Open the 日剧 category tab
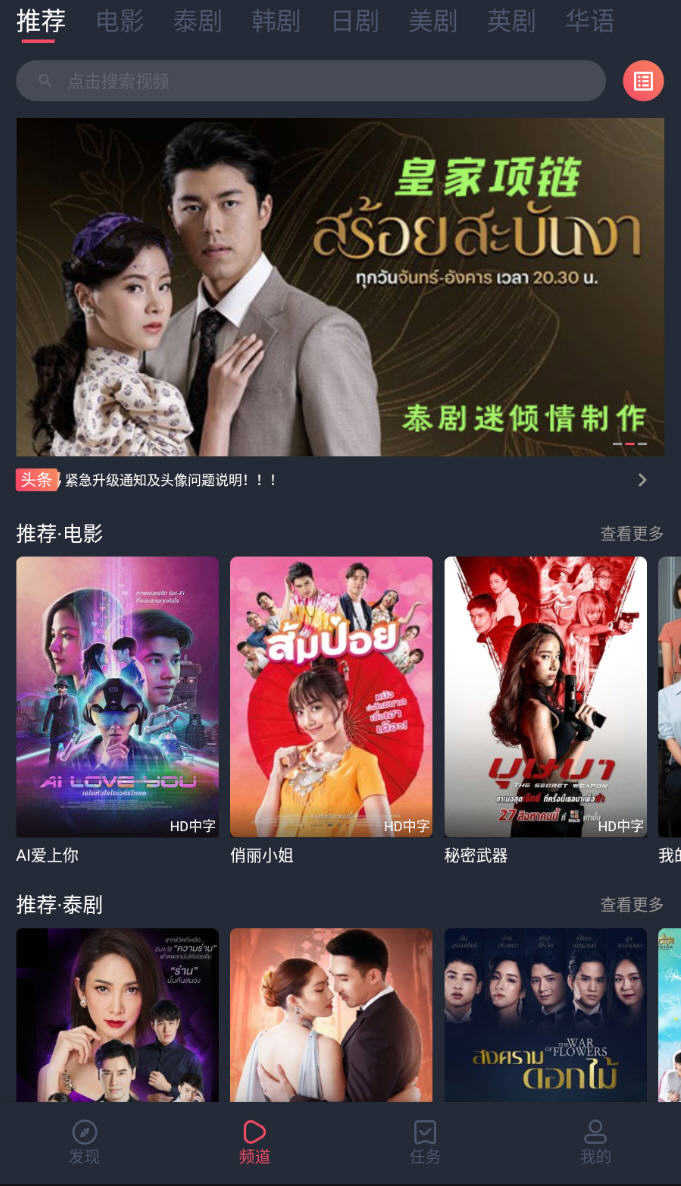This screenshot has height=1186, width=681. 354,21
